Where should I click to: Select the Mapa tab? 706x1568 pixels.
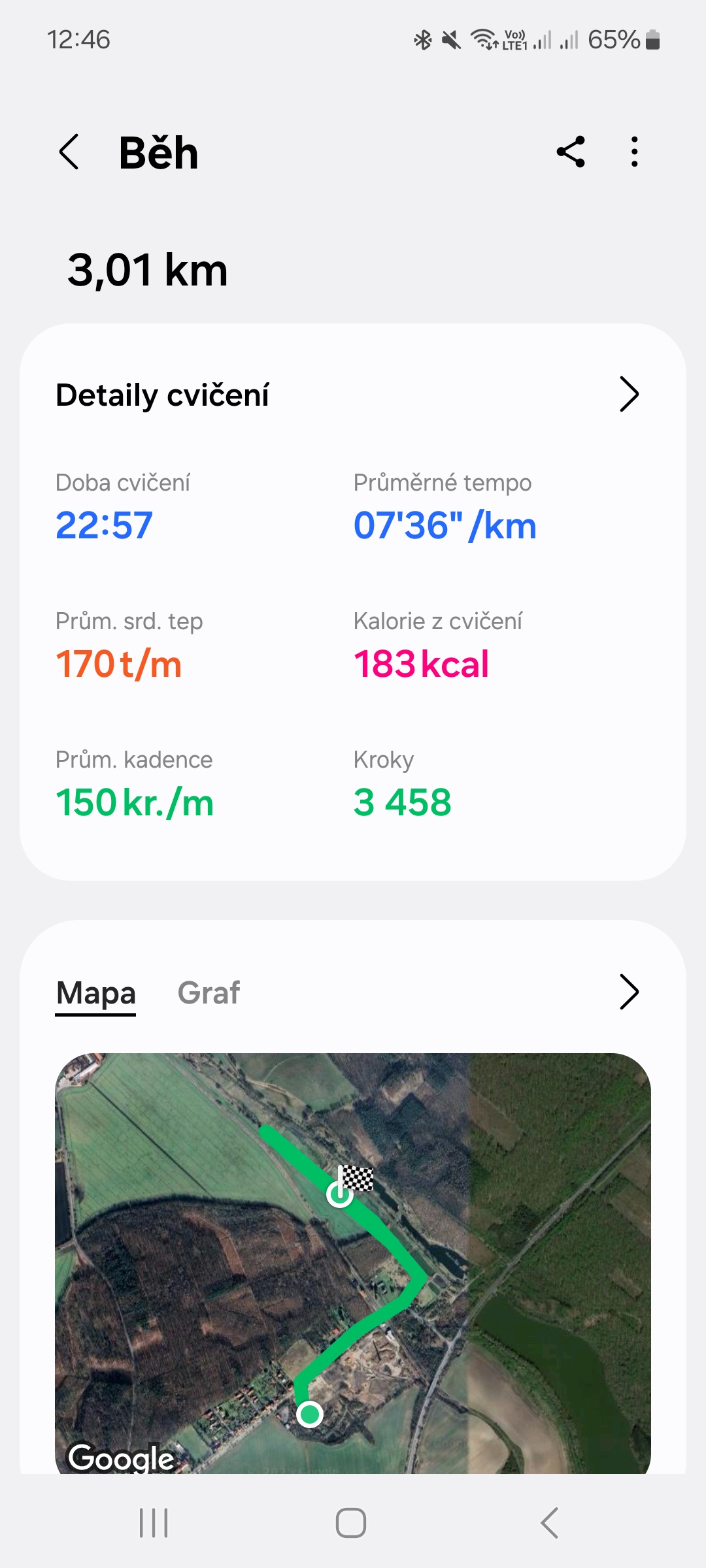click(x=96, y=993)
